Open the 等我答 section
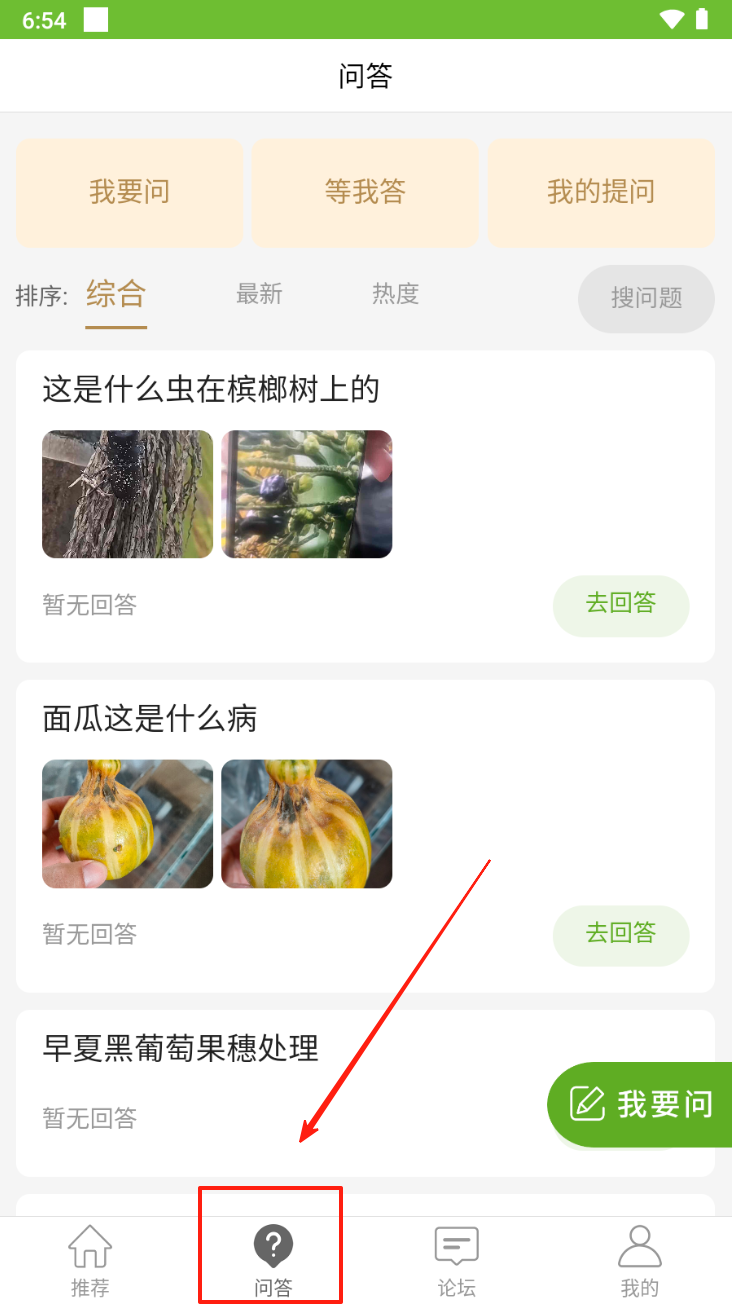 365,192
